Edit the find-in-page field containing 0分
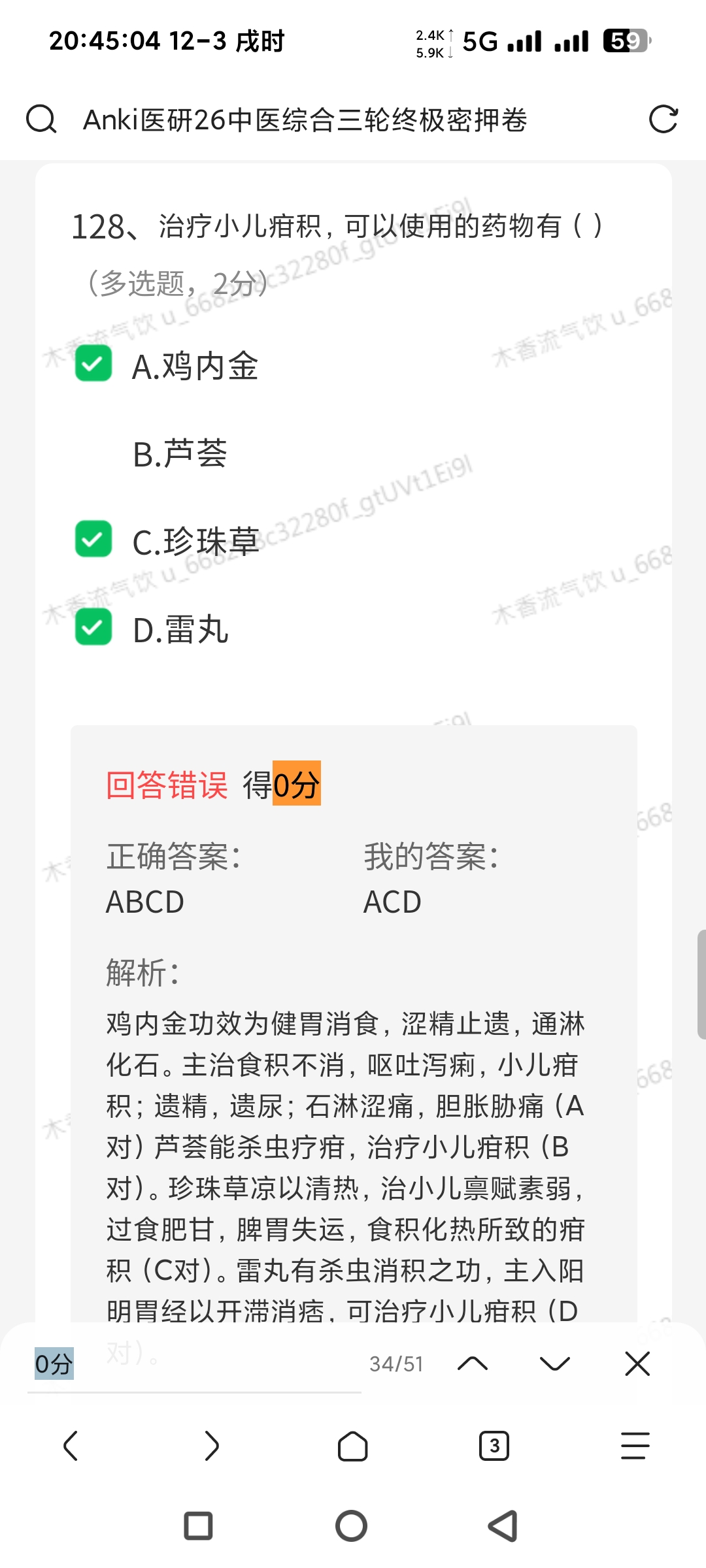Viewport: 706px width, 1568px height. point(196,1364)
